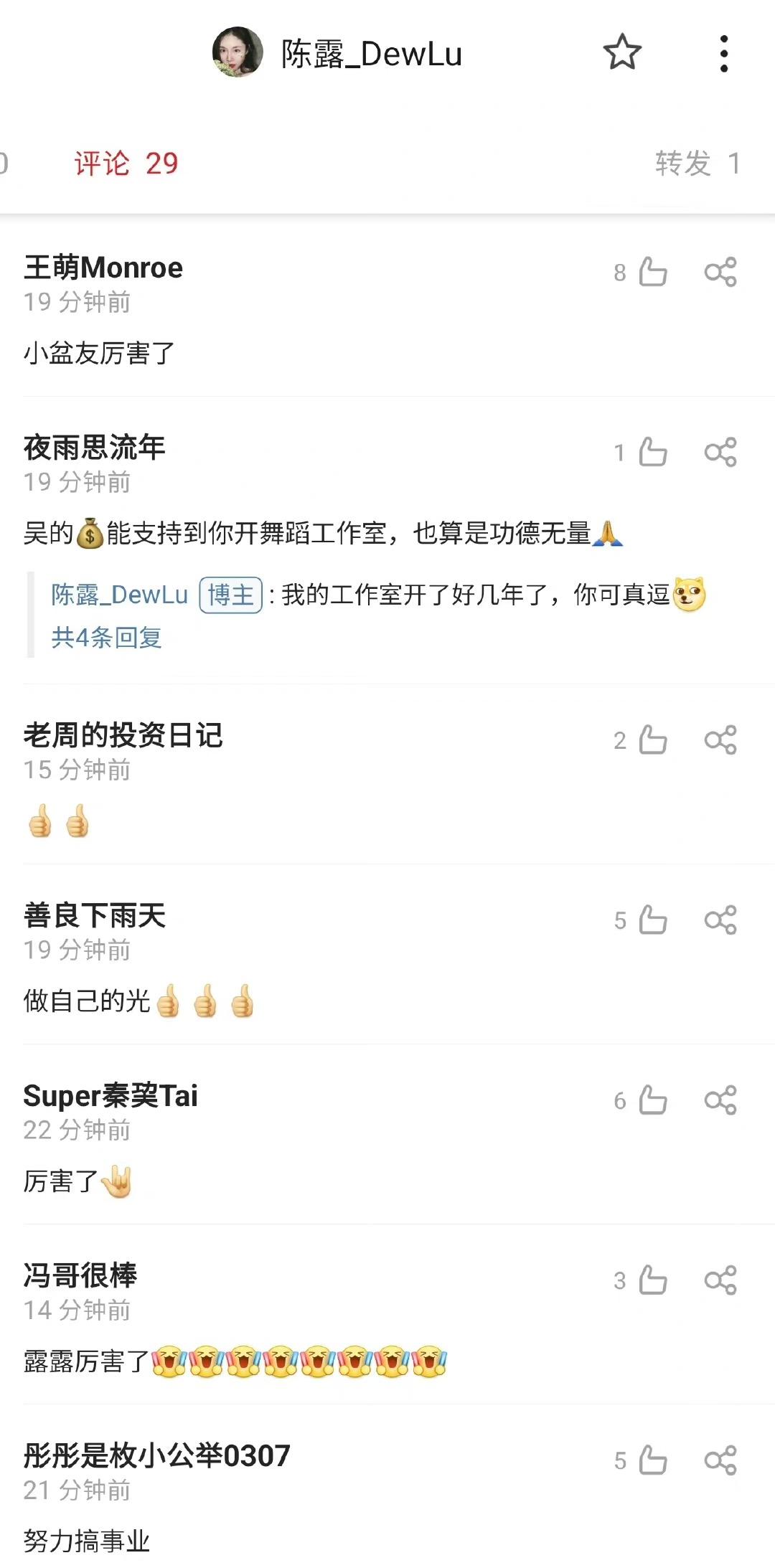Share 王萌Monroe's comment

[x=721, y=273]
